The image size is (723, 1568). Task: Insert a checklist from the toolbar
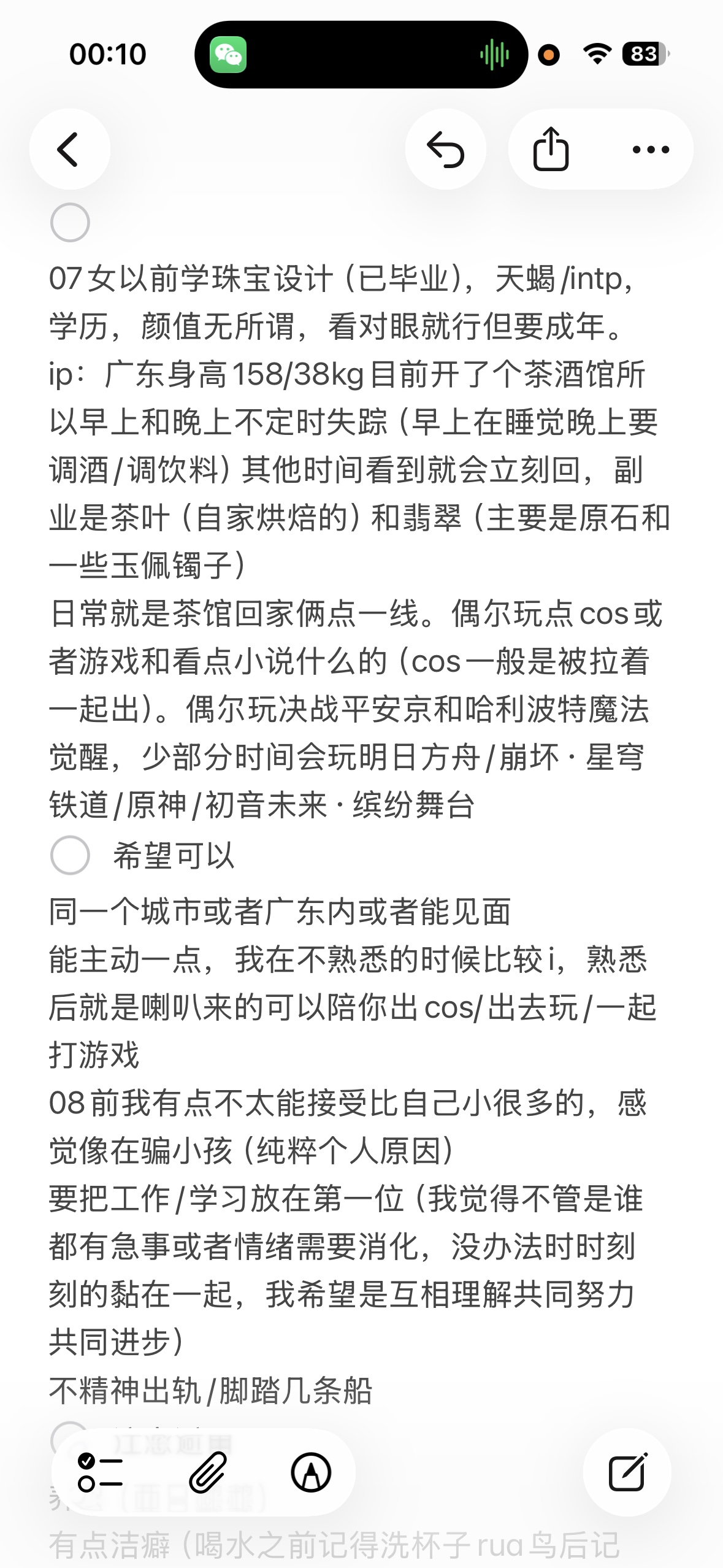coord(100,1472)
